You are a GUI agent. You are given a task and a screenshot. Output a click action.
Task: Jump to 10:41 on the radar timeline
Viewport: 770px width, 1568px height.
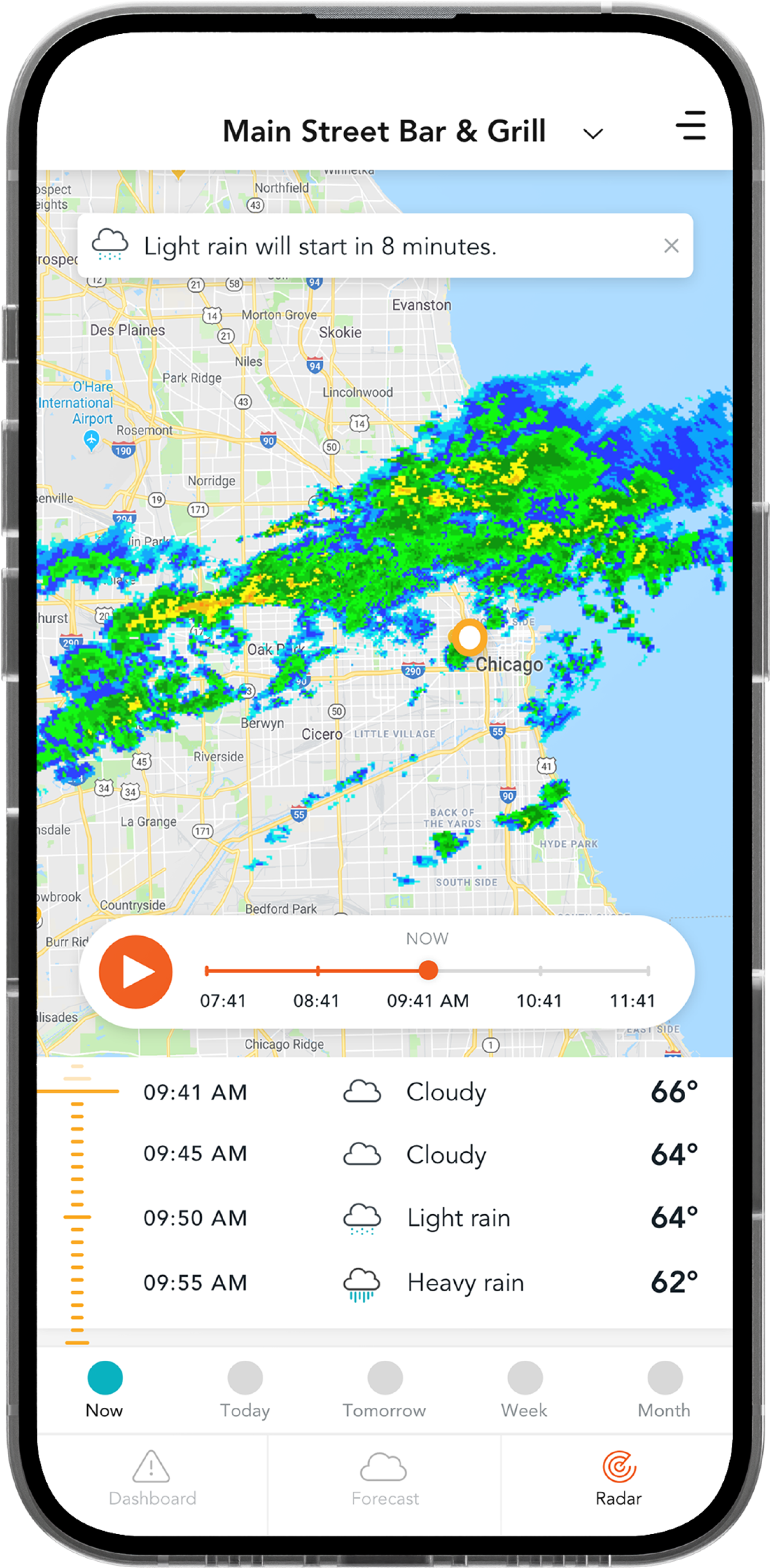[x=540, y=971]
